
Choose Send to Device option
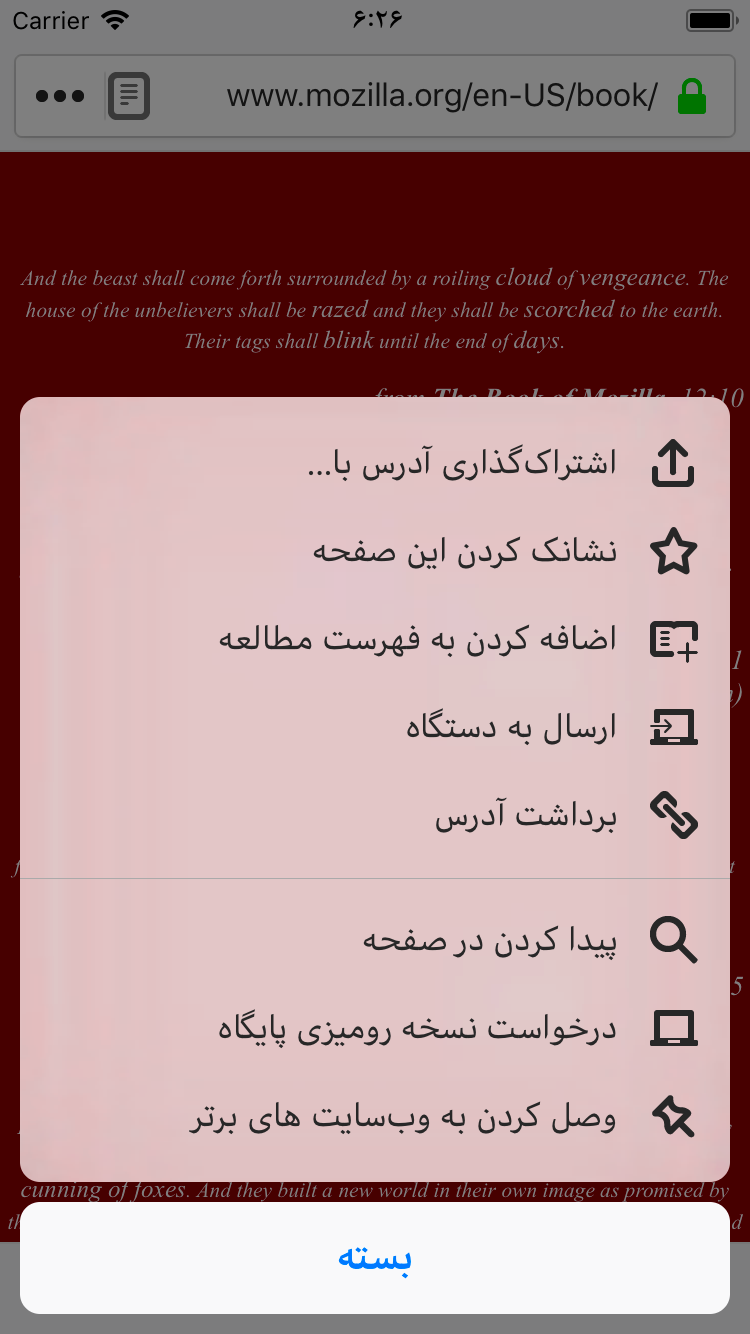(375, 728)
